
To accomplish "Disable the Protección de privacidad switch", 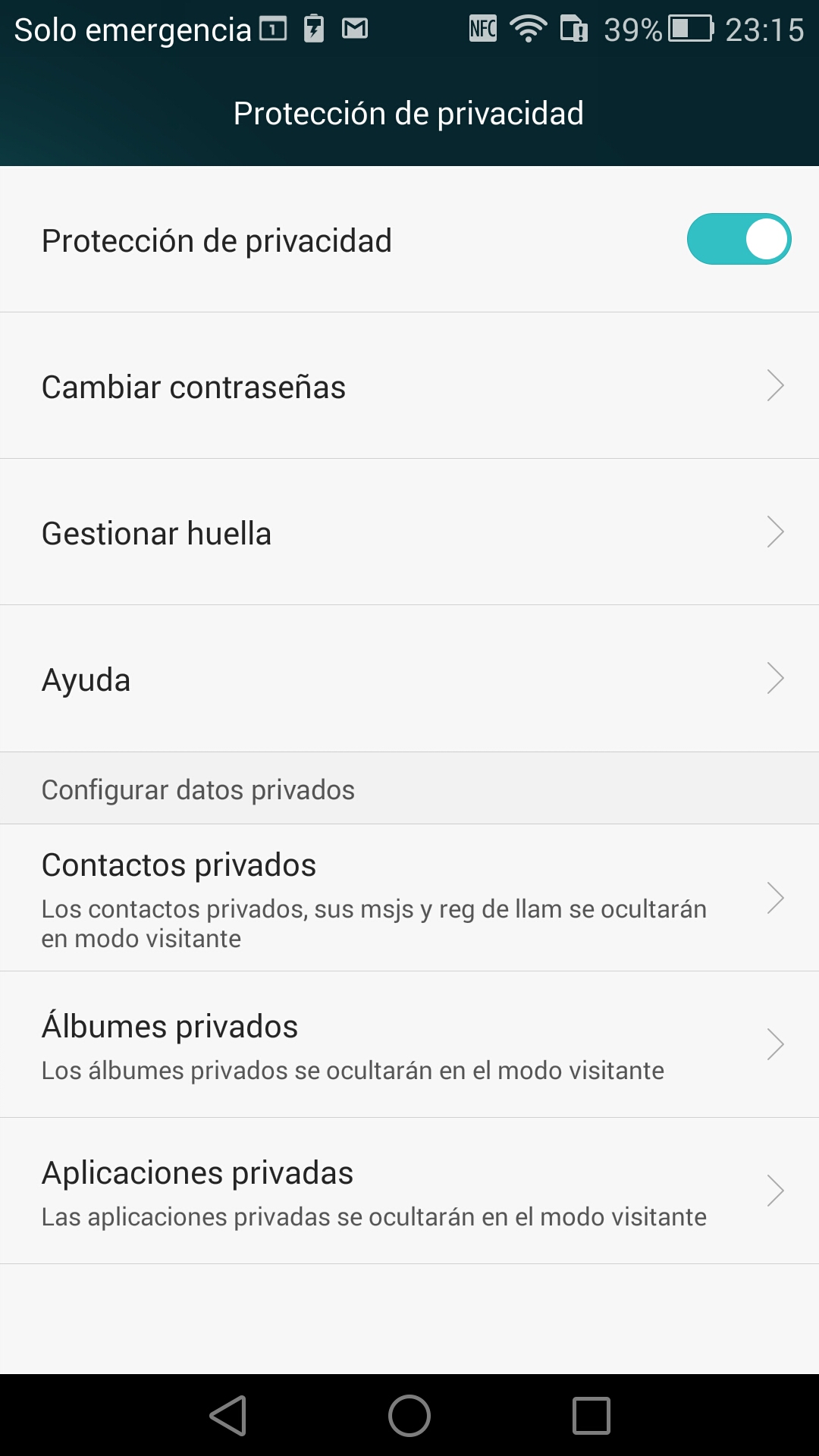I will point(739,240).
